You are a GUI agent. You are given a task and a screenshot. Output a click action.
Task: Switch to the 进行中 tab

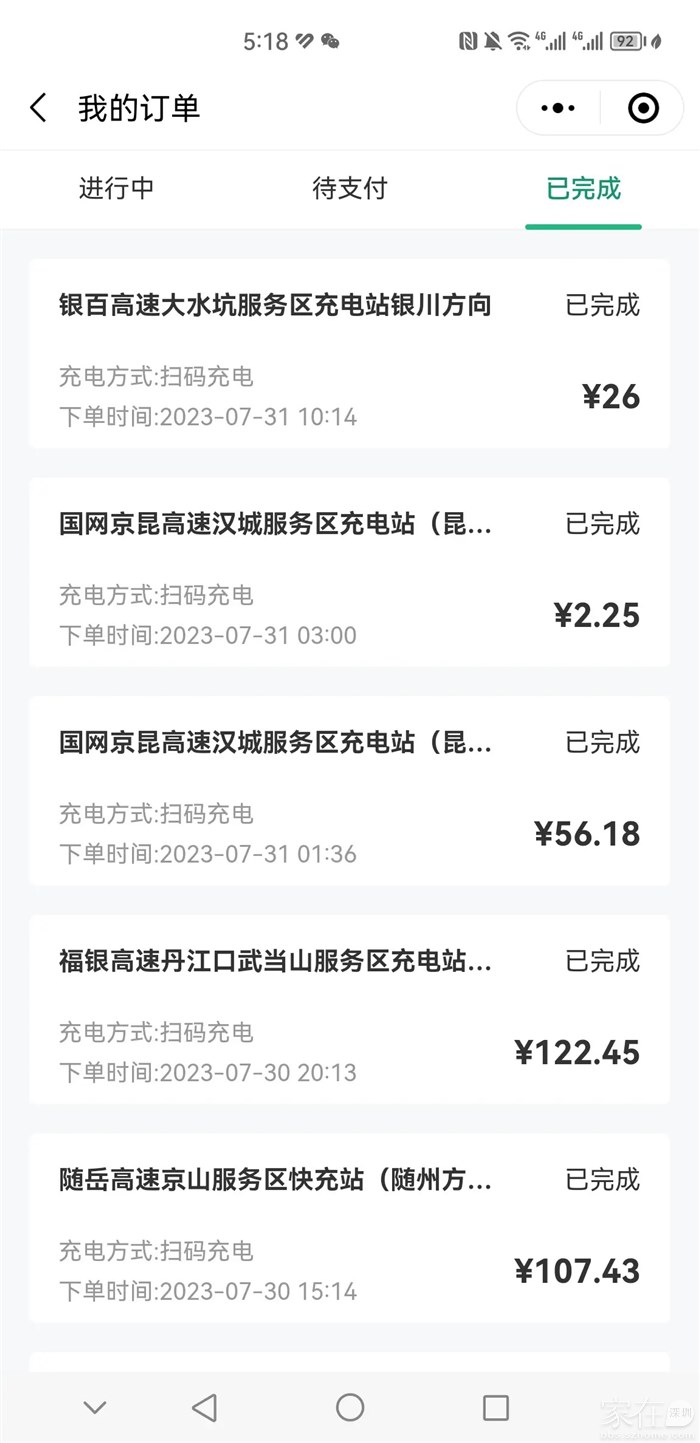(x=117, y=188)
